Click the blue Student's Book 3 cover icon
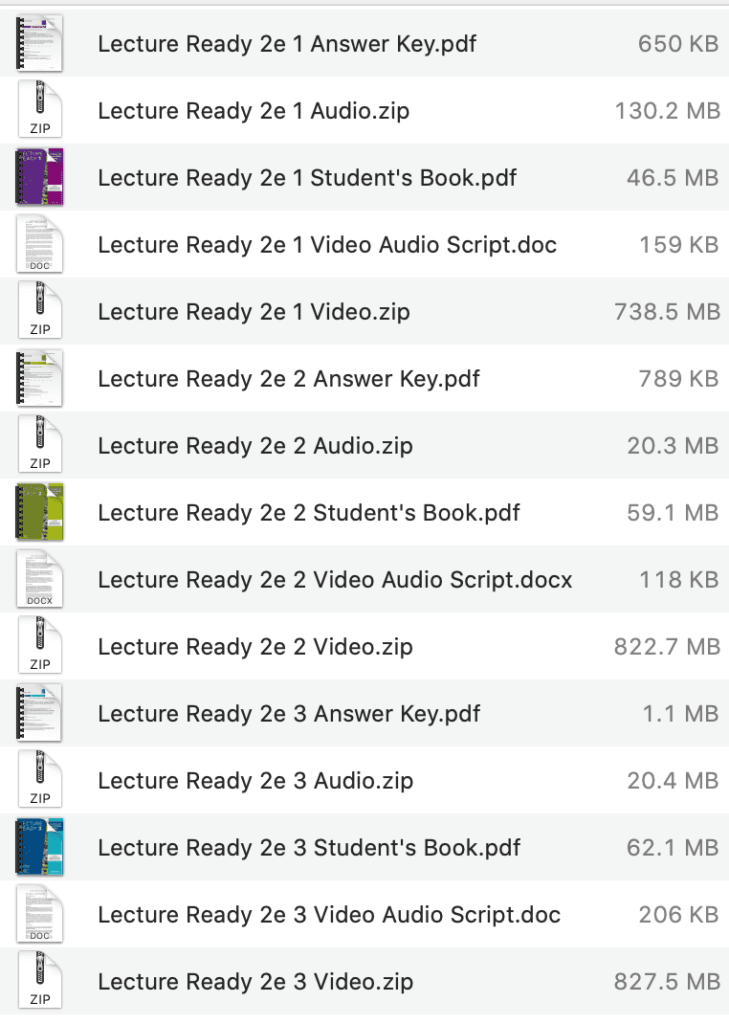 (x=40, y=847)
